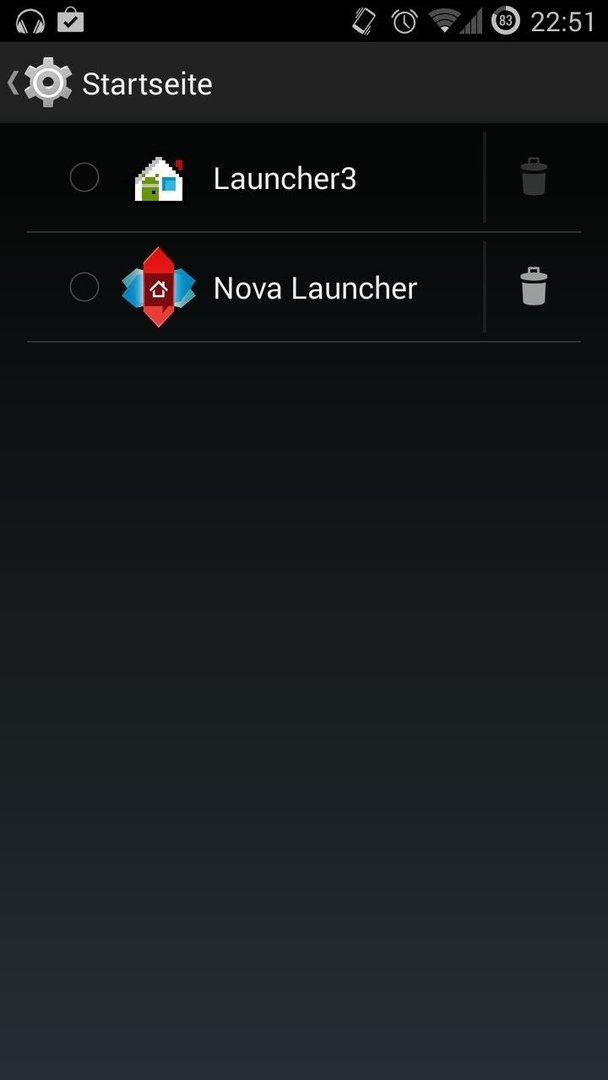Tap the trash icon next to Launcher3
608x1080 pixels.
tap(534, 178)
